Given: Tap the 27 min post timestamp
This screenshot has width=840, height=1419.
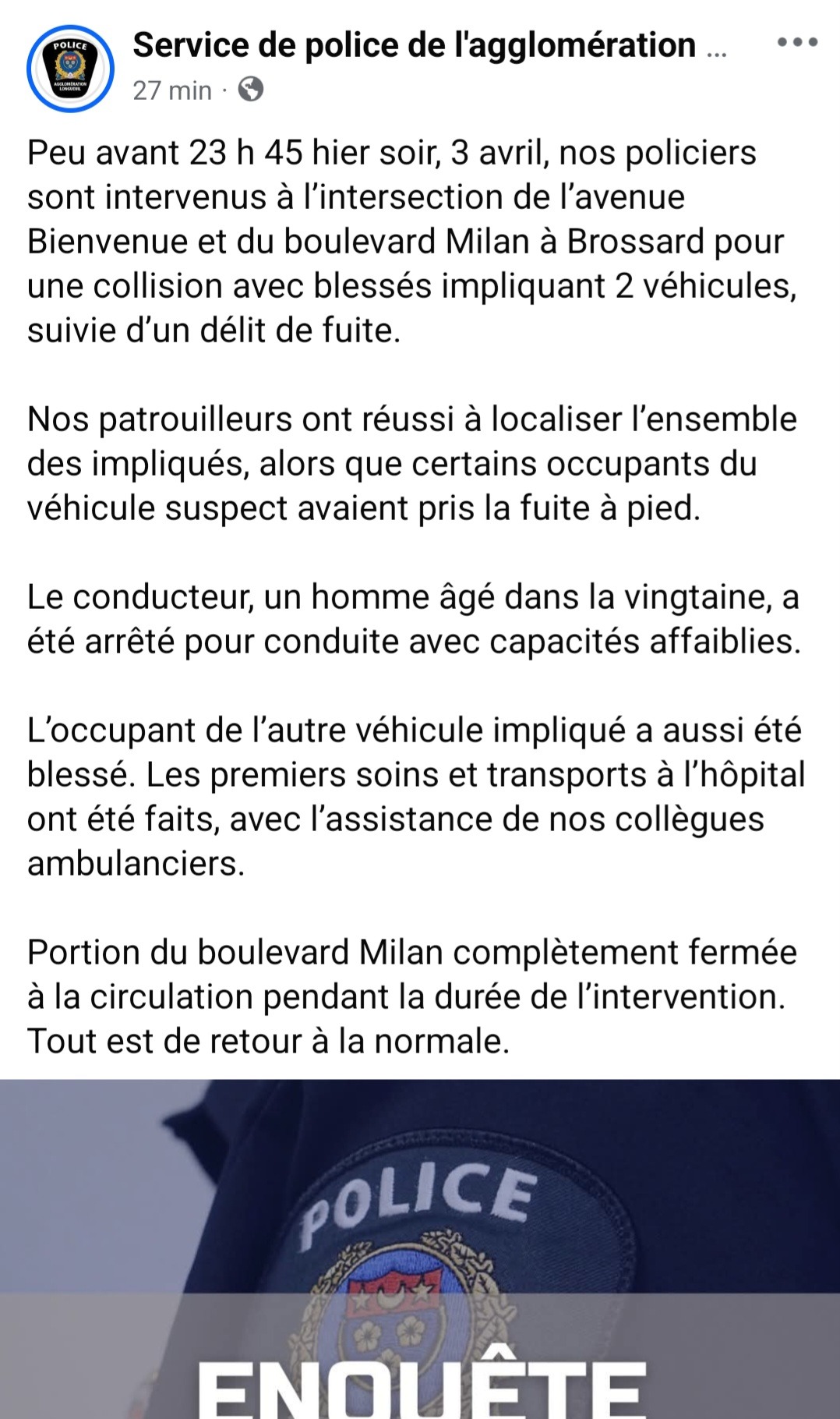Looking at the screenshot, I should pyautogui.click(x=171, y=90).
